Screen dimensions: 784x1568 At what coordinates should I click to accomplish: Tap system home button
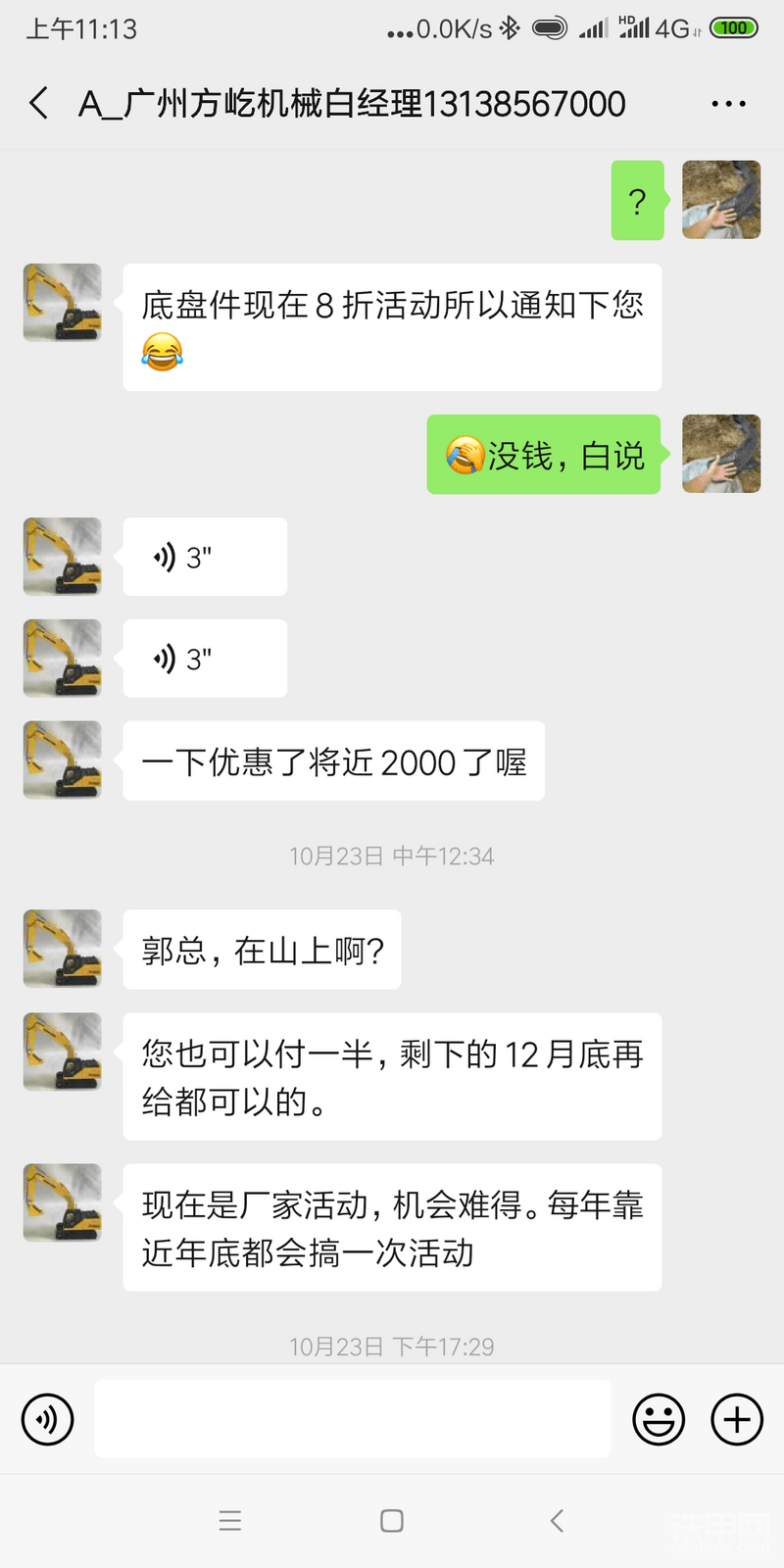tap(392, 1521)
